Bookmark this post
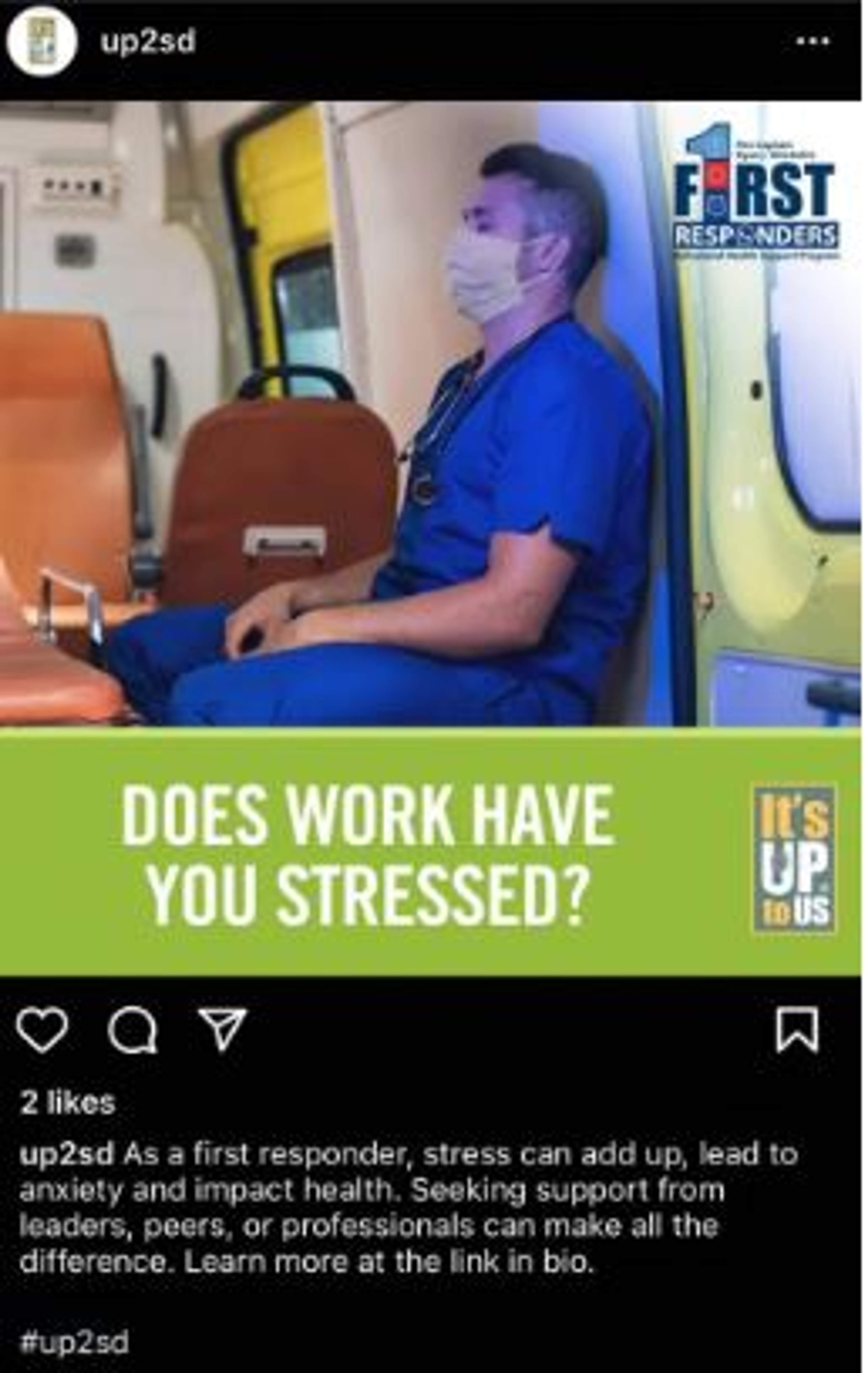 pos(797,1029)
